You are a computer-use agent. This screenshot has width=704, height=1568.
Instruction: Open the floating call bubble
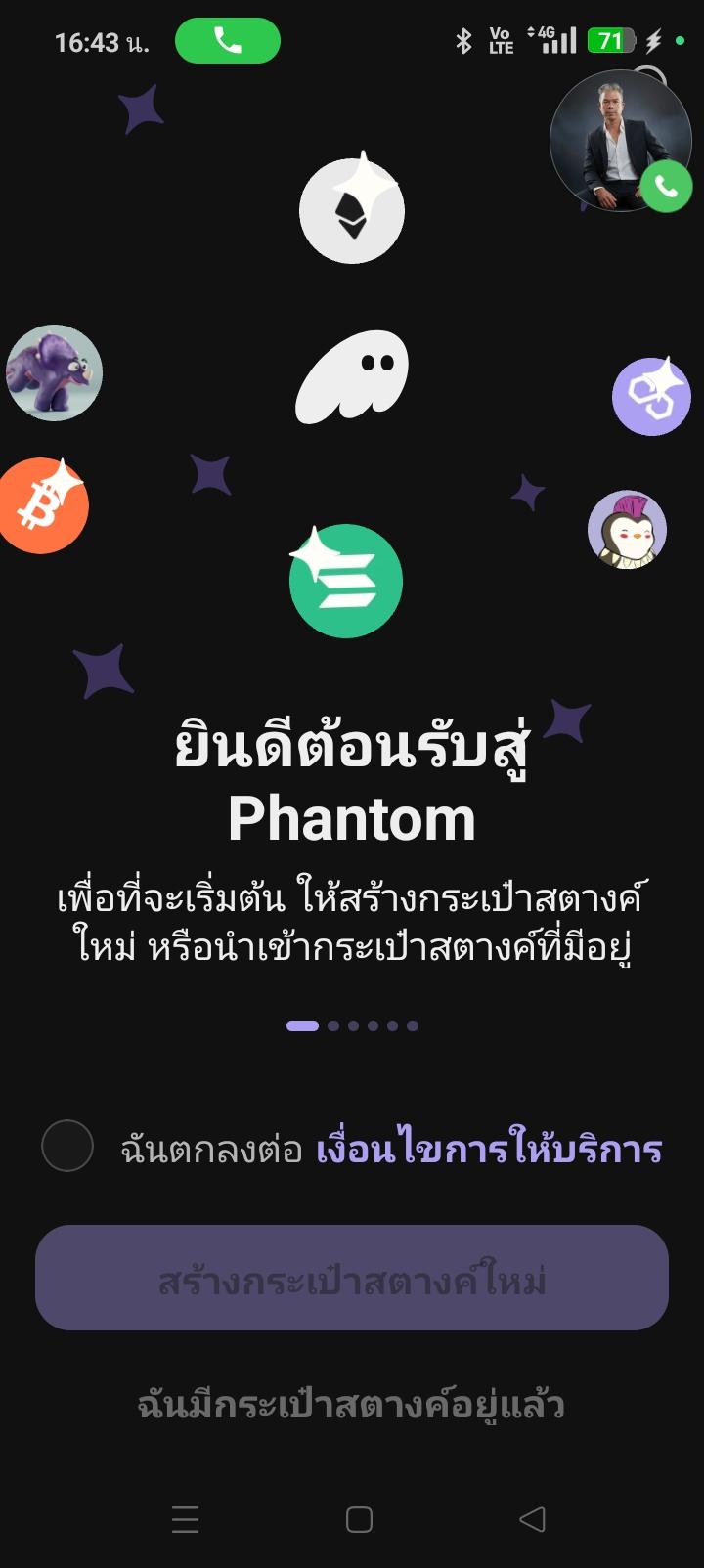(x=621, y=141)
